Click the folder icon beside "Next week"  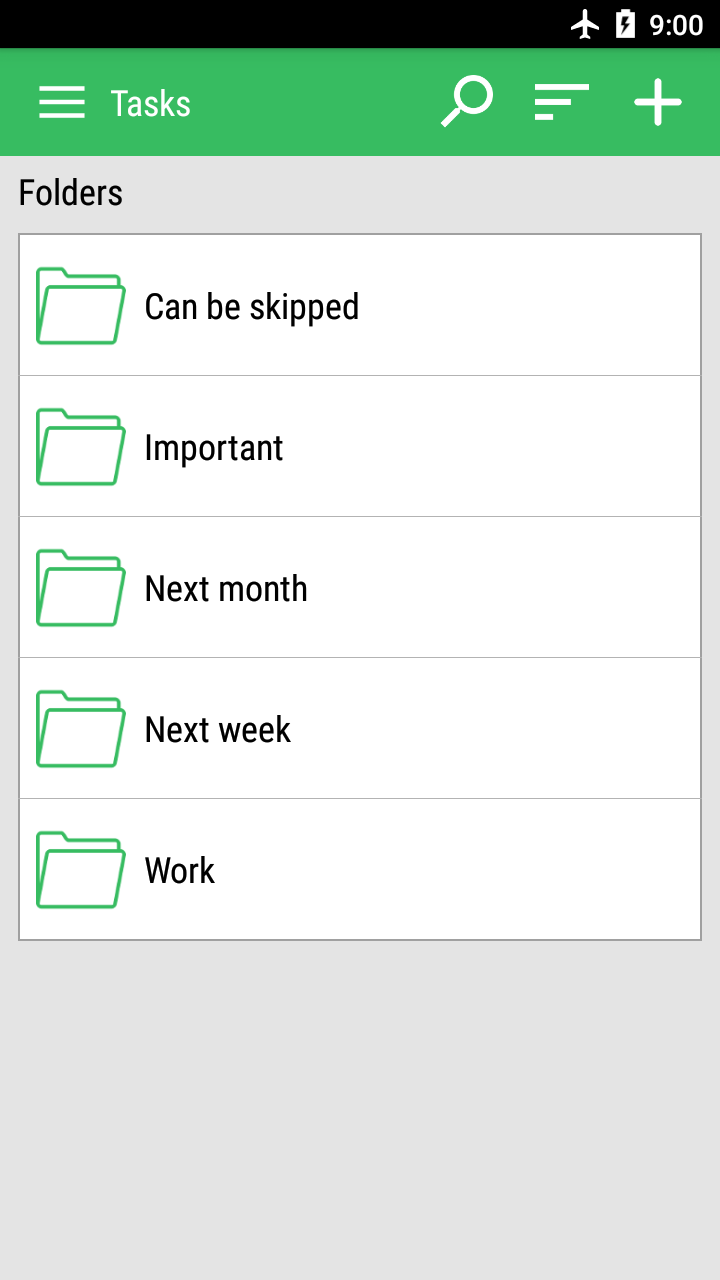(80, 728)
